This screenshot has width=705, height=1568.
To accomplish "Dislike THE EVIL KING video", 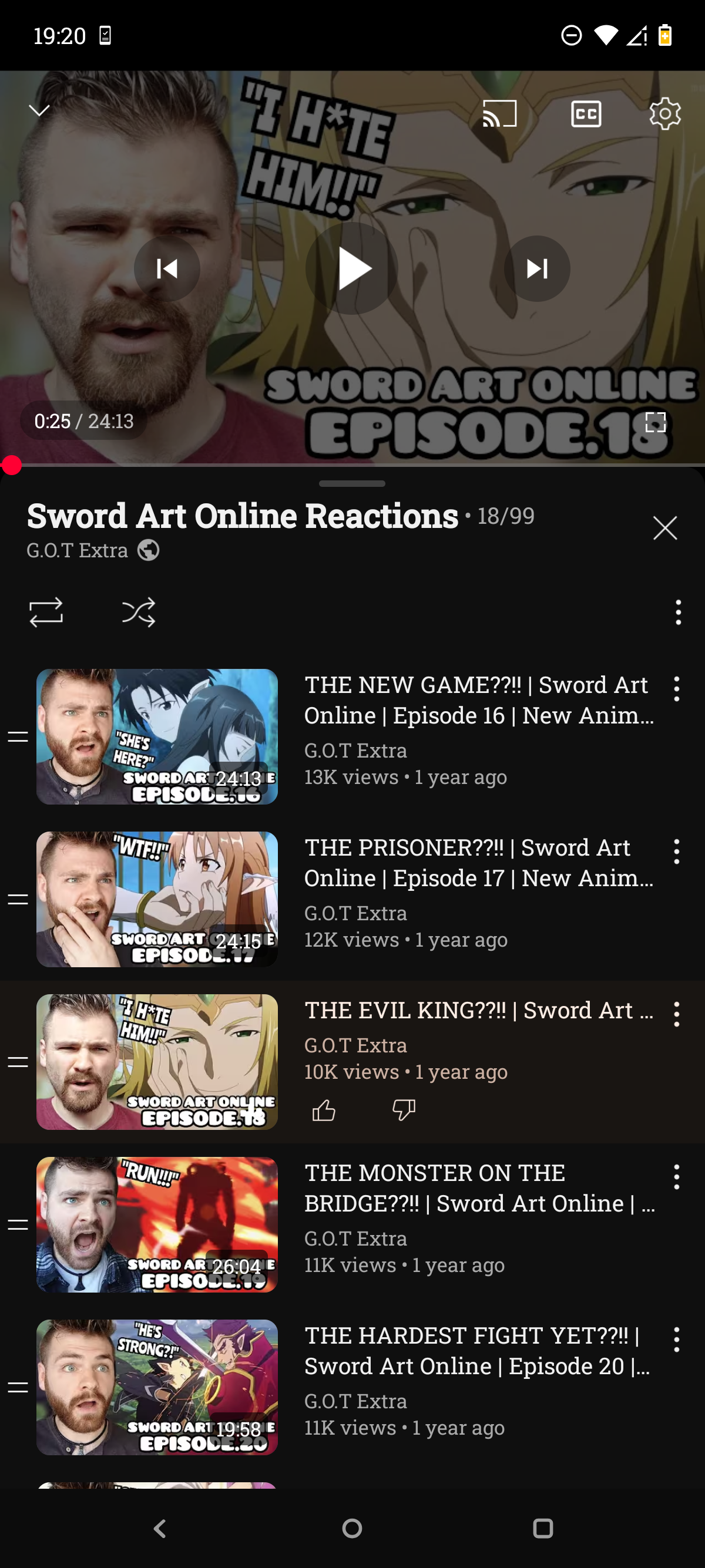I will (404, 1110).
